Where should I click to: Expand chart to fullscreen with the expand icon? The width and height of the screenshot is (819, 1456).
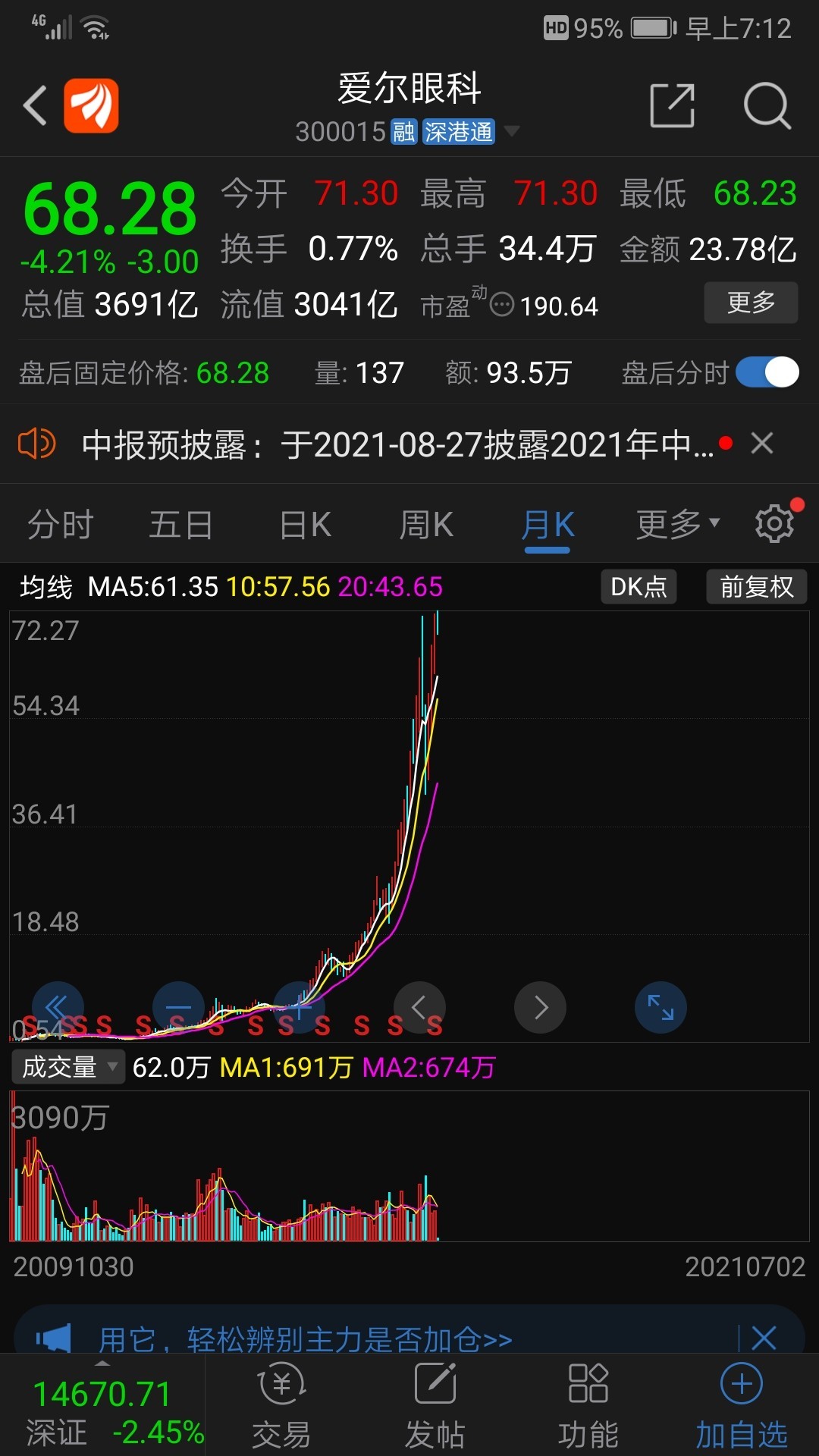[661, 1007]
